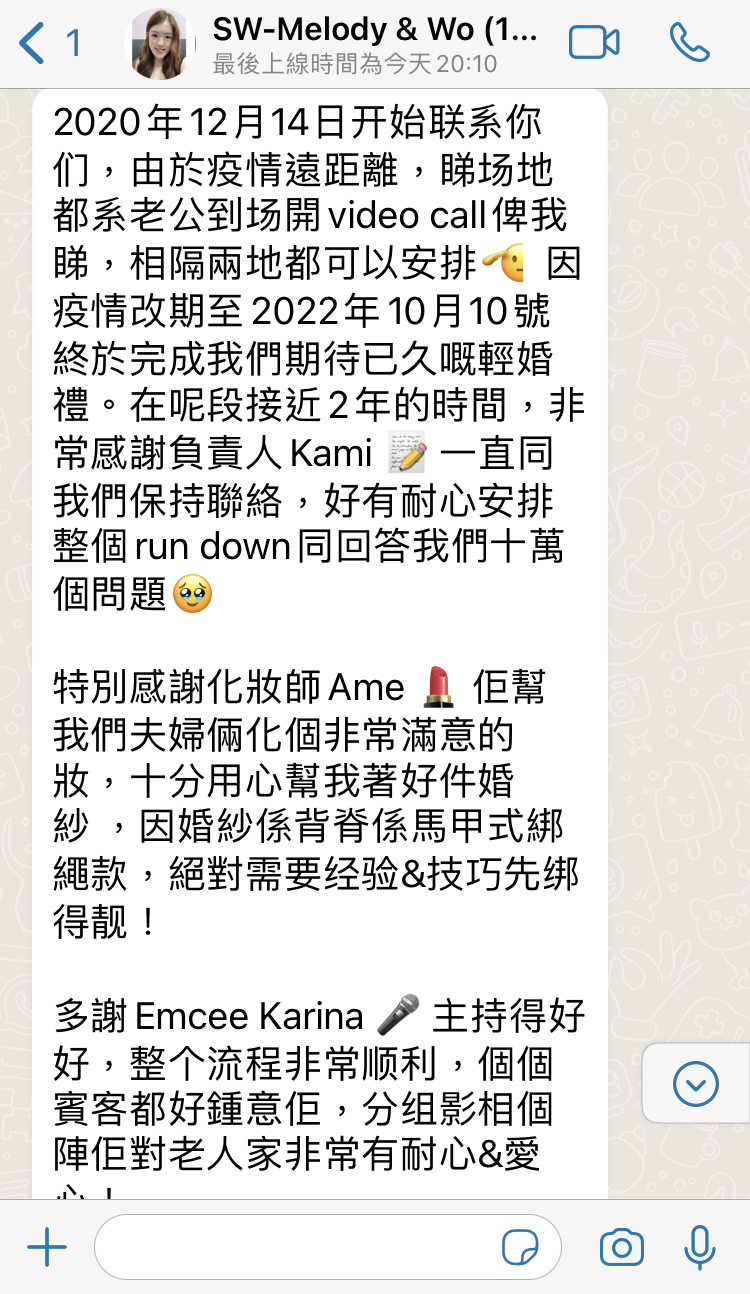View the group profile photo
This screenshot has height=1294, width=750.
click(x=162, y=44)
